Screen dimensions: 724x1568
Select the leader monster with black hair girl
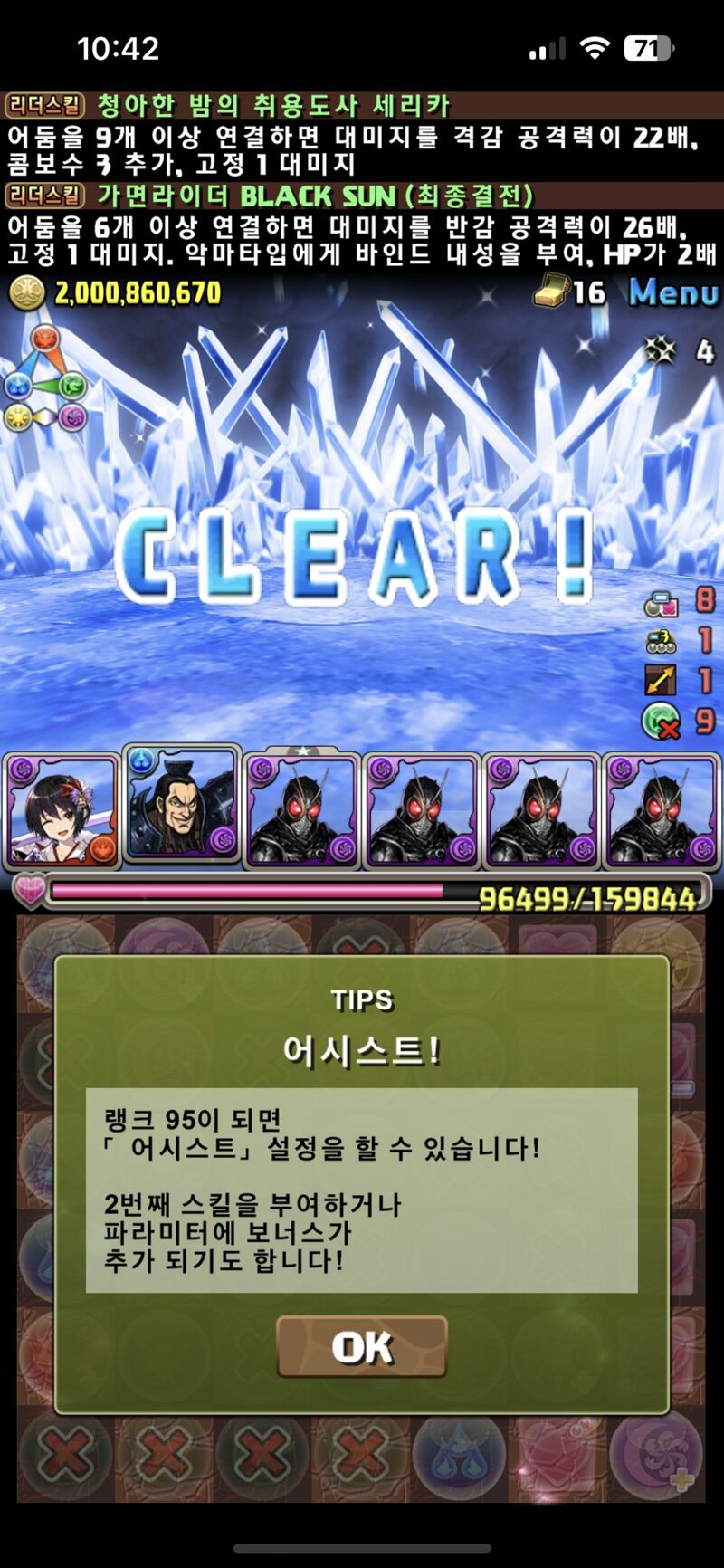pos(62,810)
